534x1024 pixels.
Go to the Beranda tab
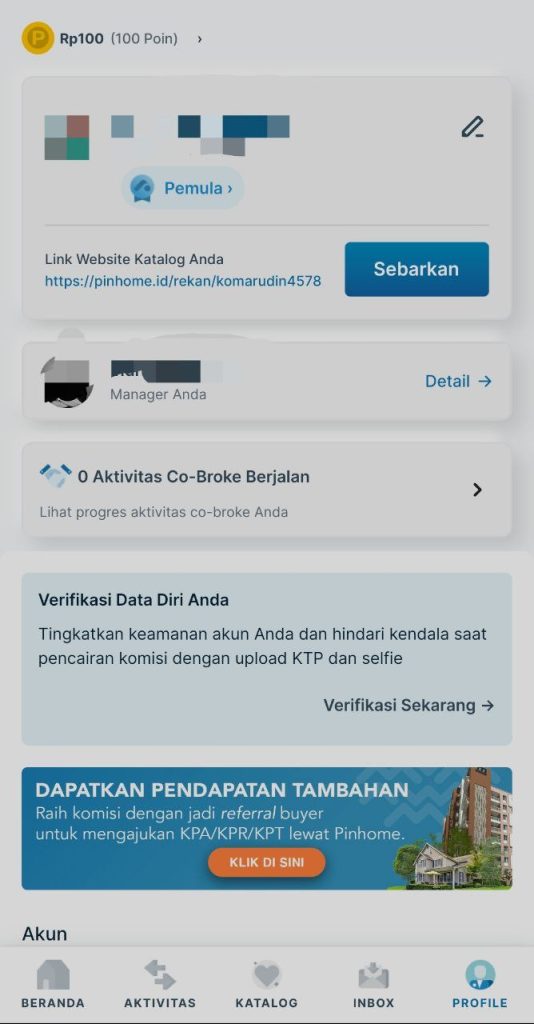click(53, 985)
